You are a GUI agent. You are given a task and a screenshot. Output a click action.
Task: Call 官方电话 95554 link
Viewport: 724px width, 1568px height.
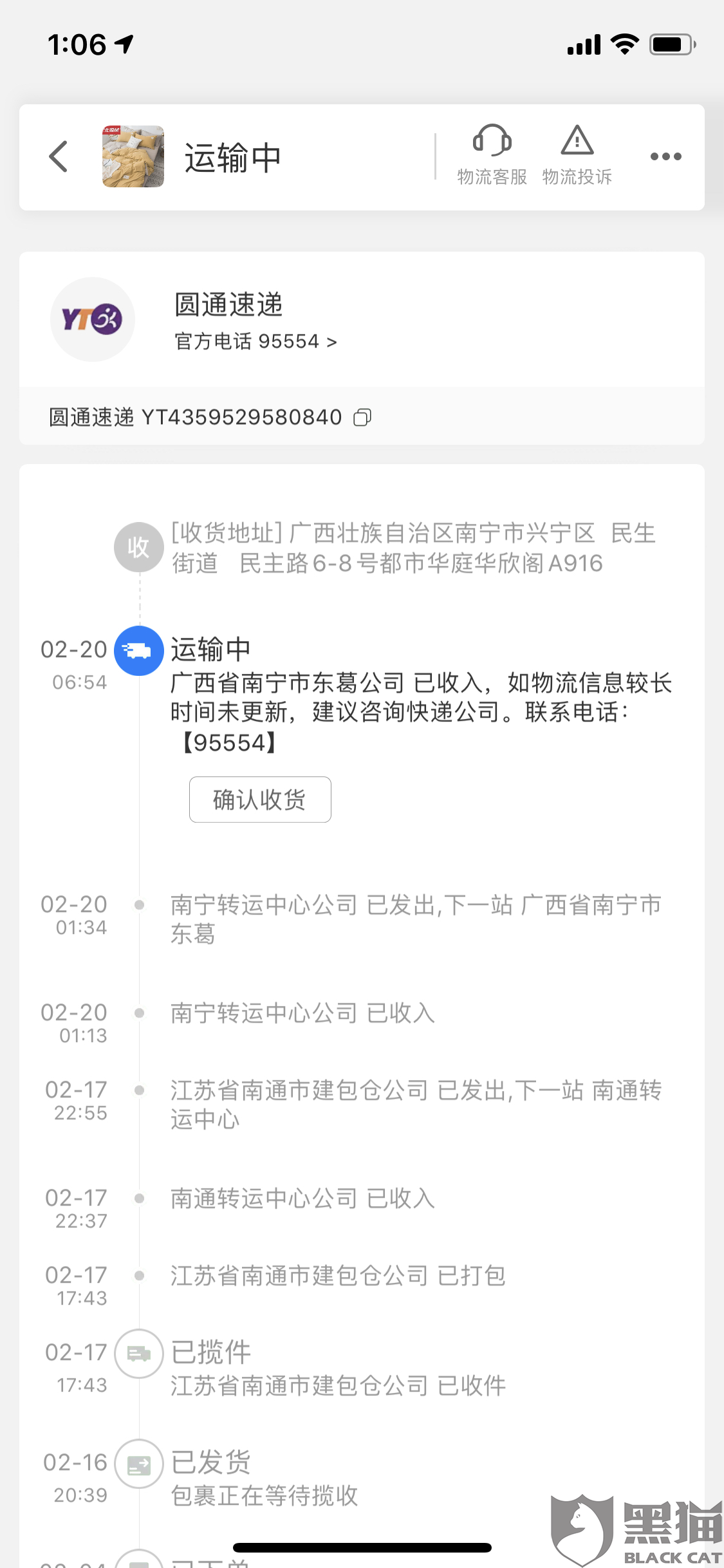pyautogui.click(x=255, y=341)
